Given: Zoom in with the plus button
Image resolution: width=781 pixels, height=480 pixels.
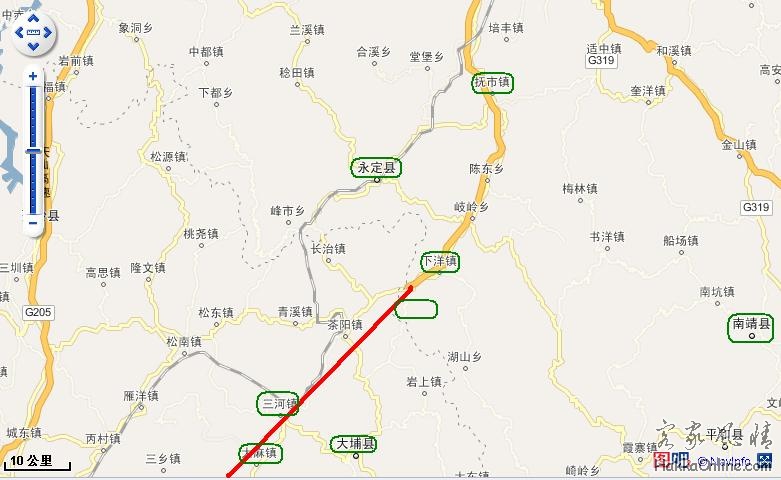Looking at the screenshot, I should (33, 76).
